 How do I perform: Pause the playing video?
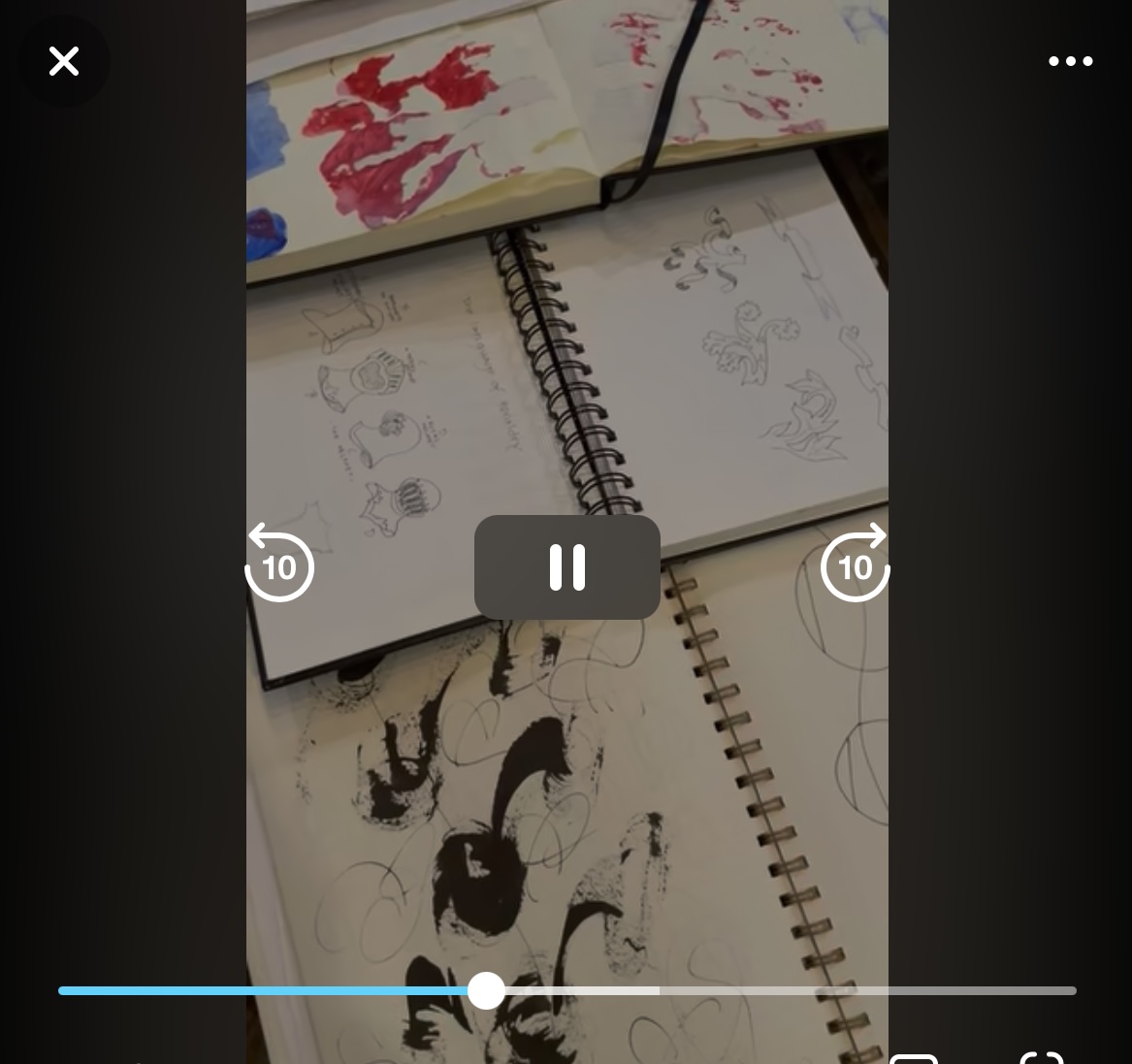566,567
